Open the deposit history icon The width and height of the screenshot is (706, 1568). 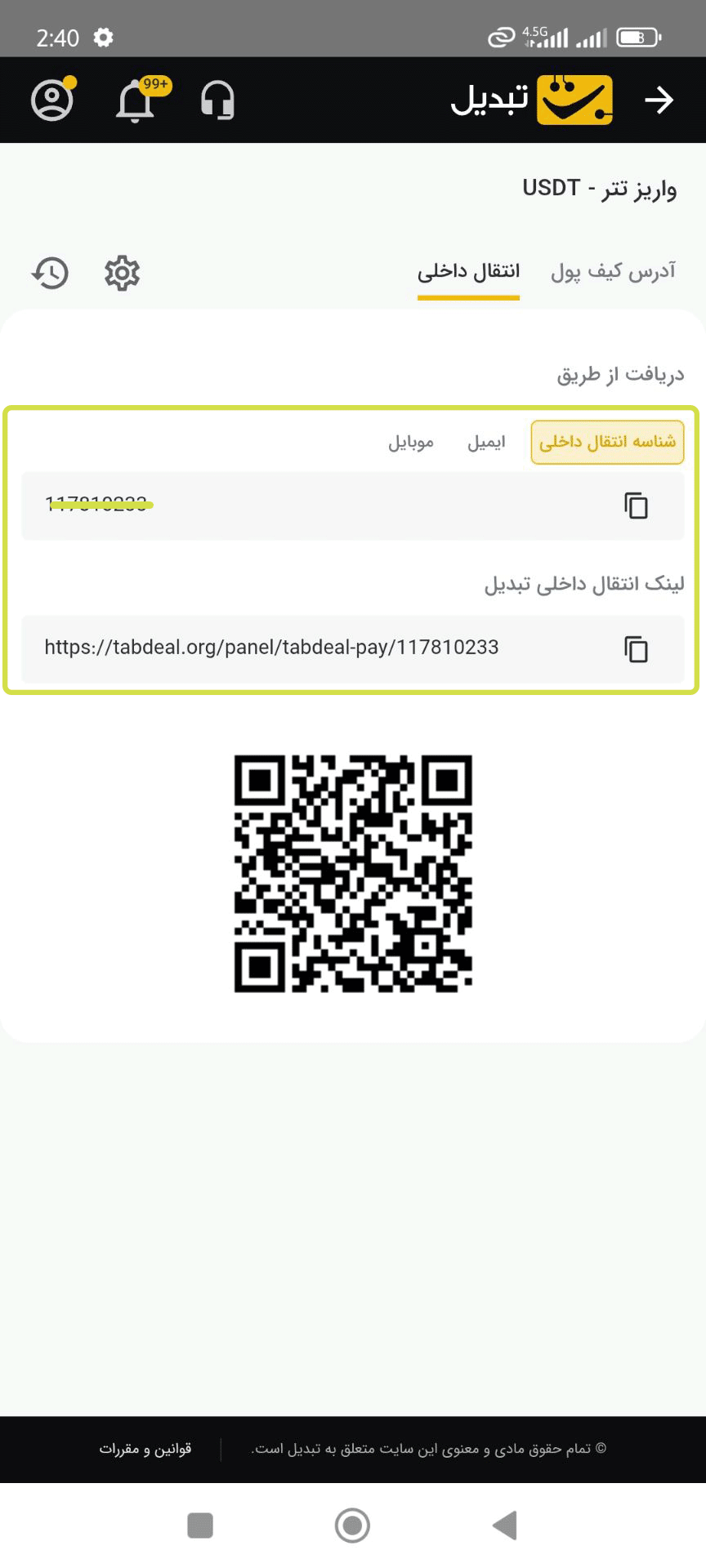[x=51, y=273]
